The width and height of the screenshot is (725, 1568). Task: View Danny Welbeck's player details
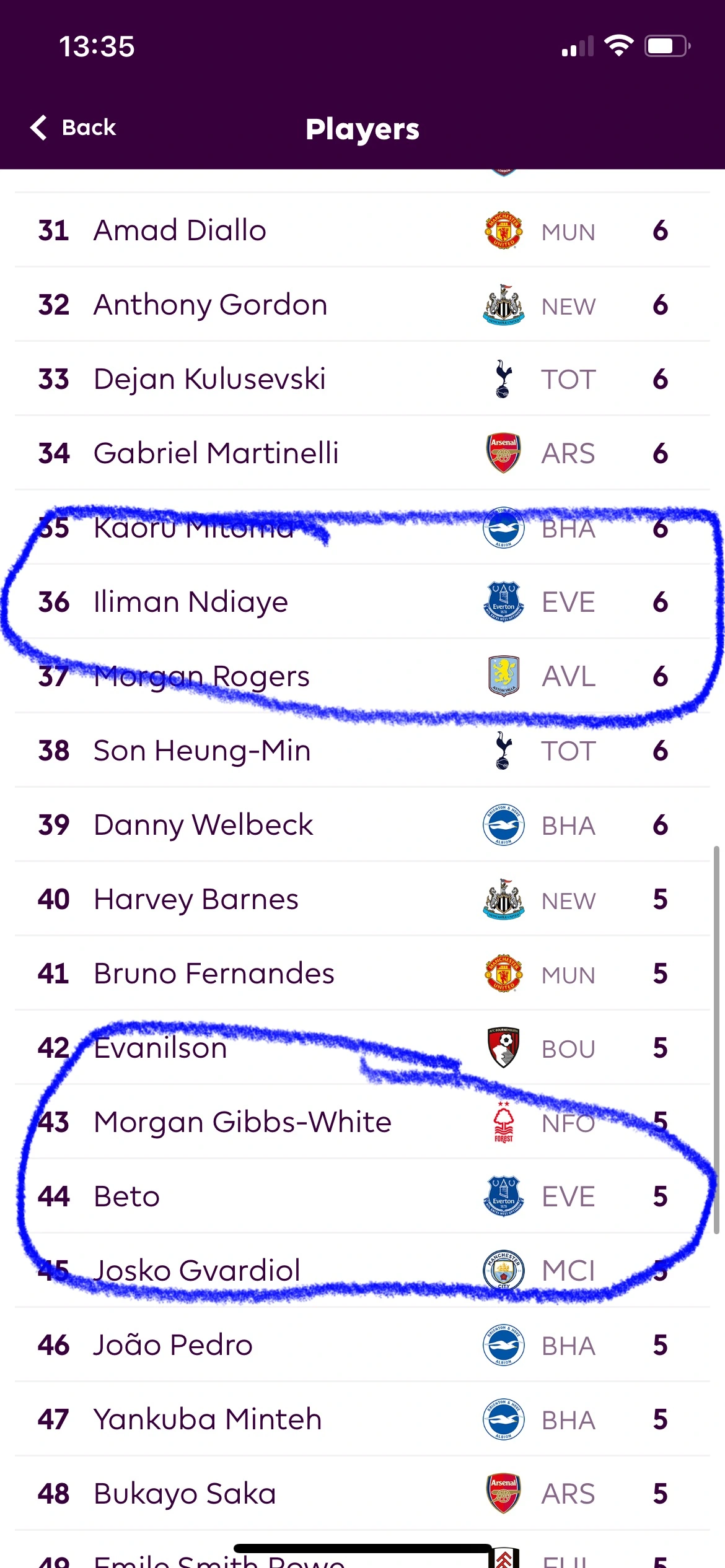point(203,825)
